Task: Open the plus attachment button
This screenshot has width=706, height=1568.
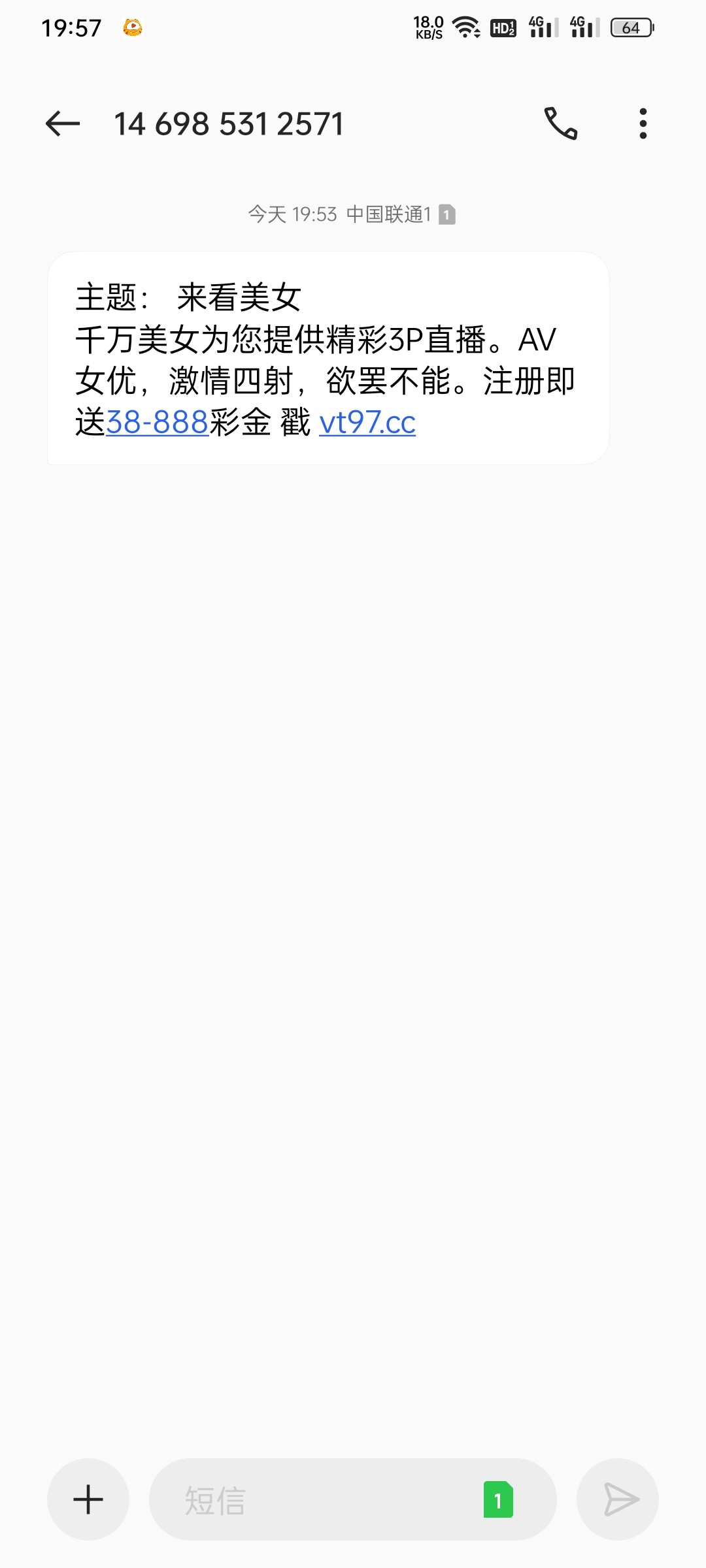Action: [88, 1499]
